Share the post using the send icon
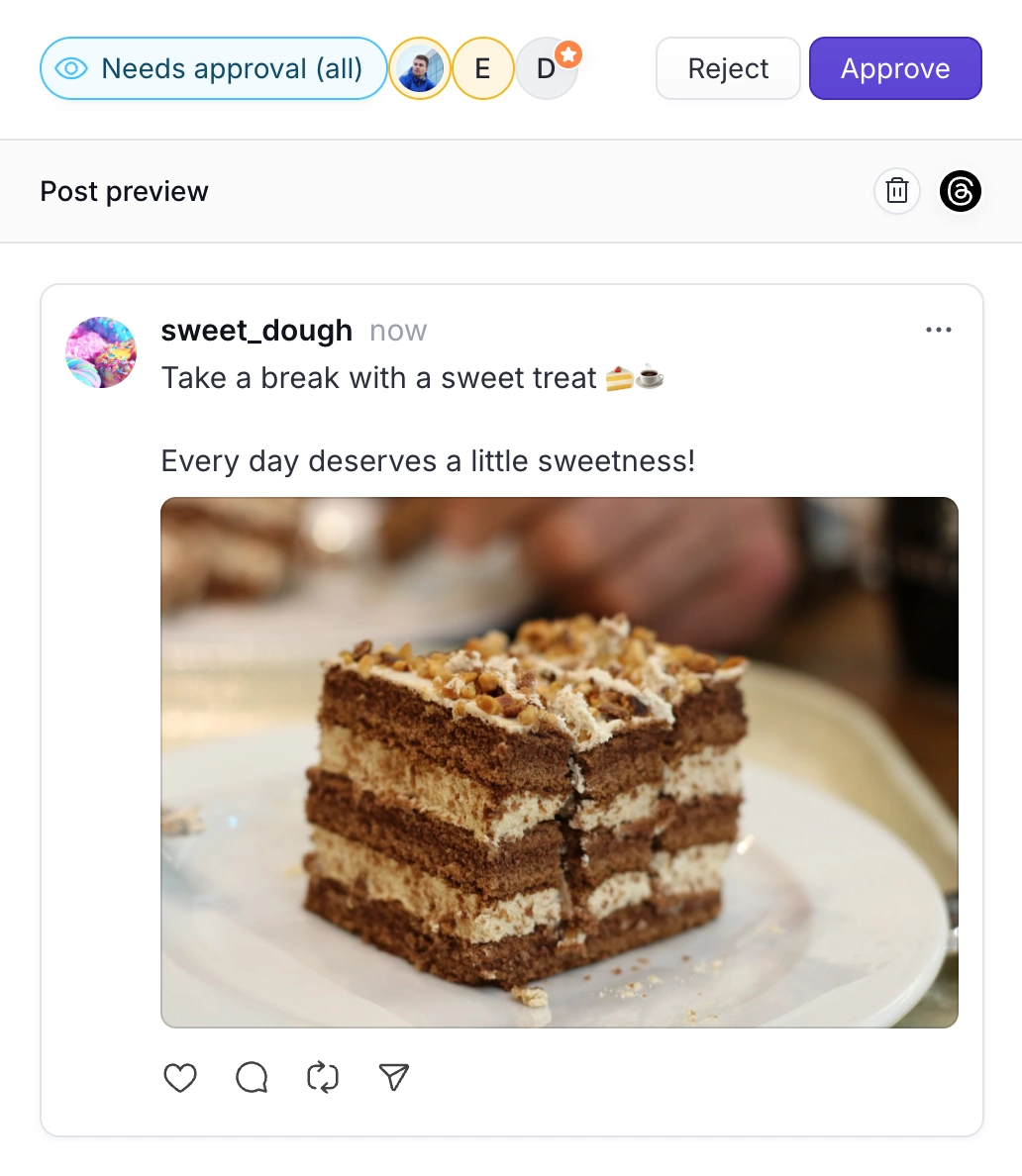The height and width of the screenshot is (1176, 1022). coord(393,1078)
